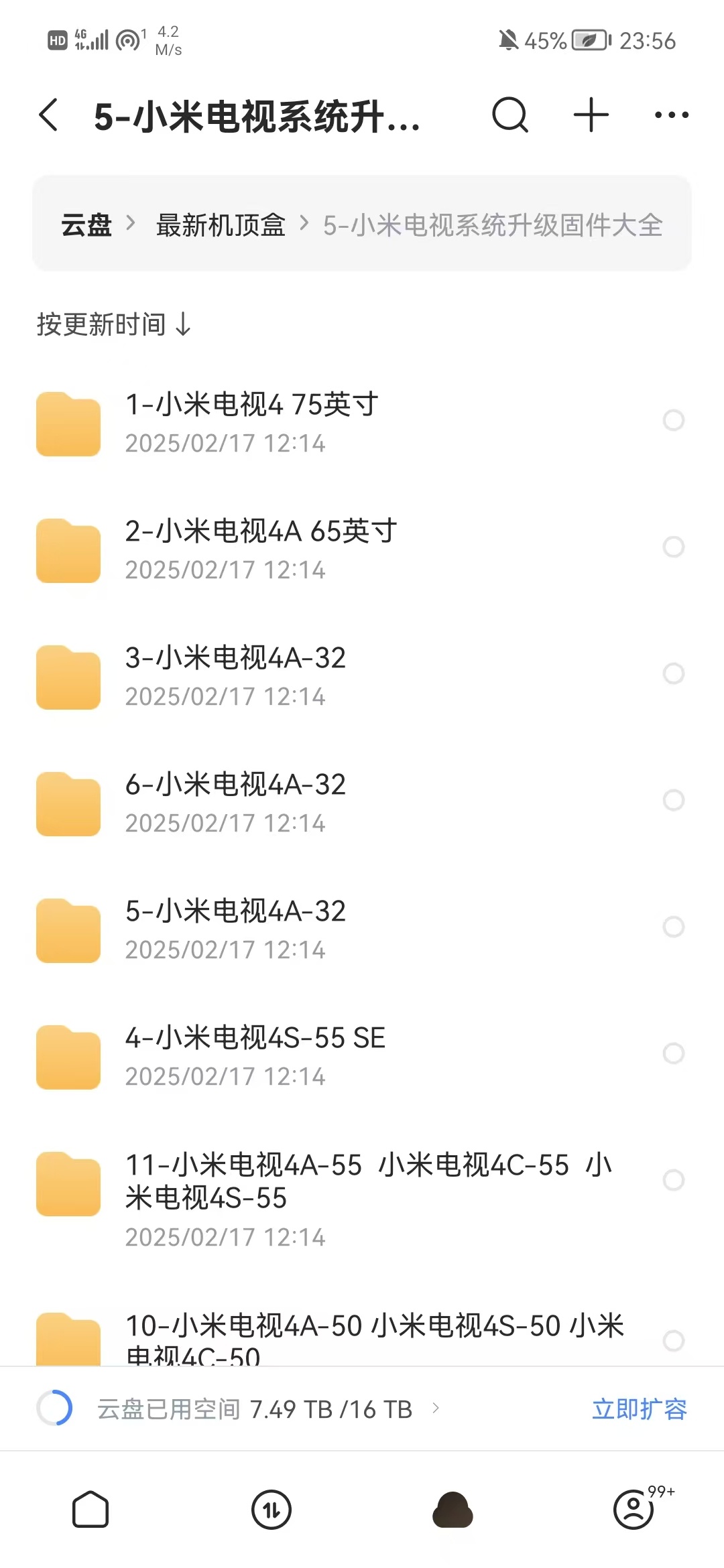Open the profile tab with 99+ badge
This screenshot has width=724, height=1568.
pyautogui.click(x=633, y=1510)
